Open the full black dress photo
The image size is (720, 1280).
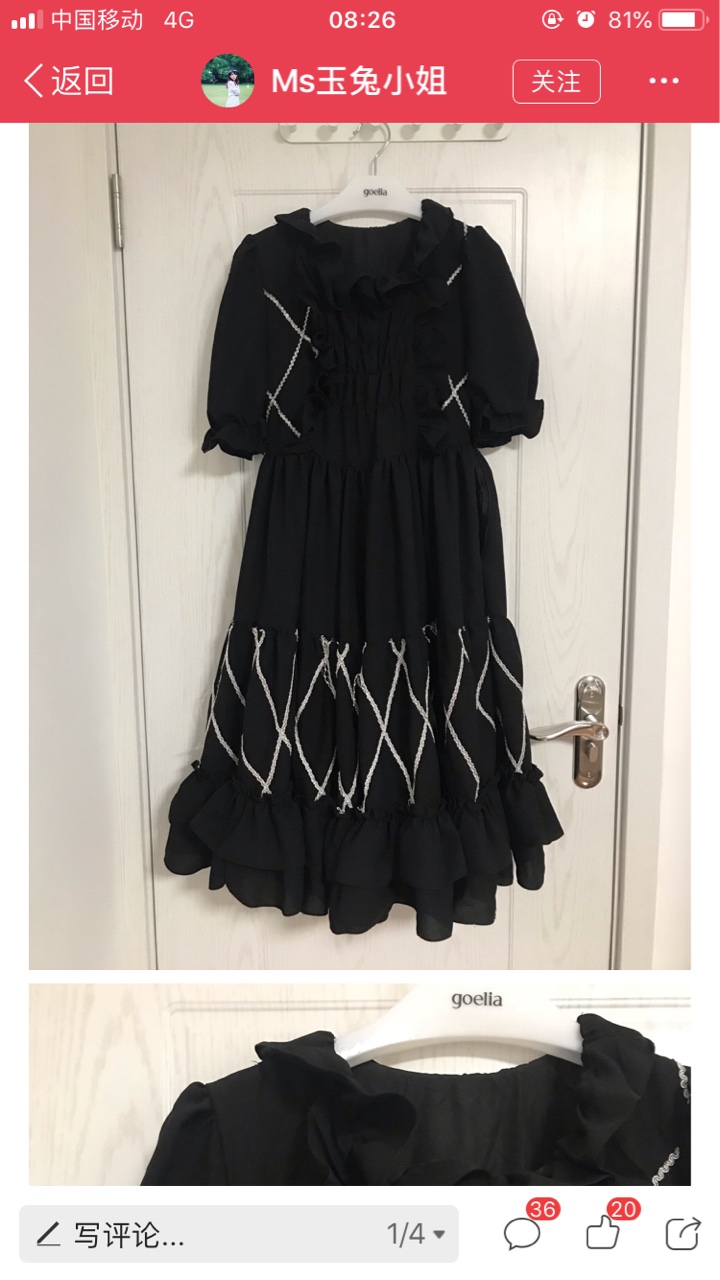(x=360, y=546)
